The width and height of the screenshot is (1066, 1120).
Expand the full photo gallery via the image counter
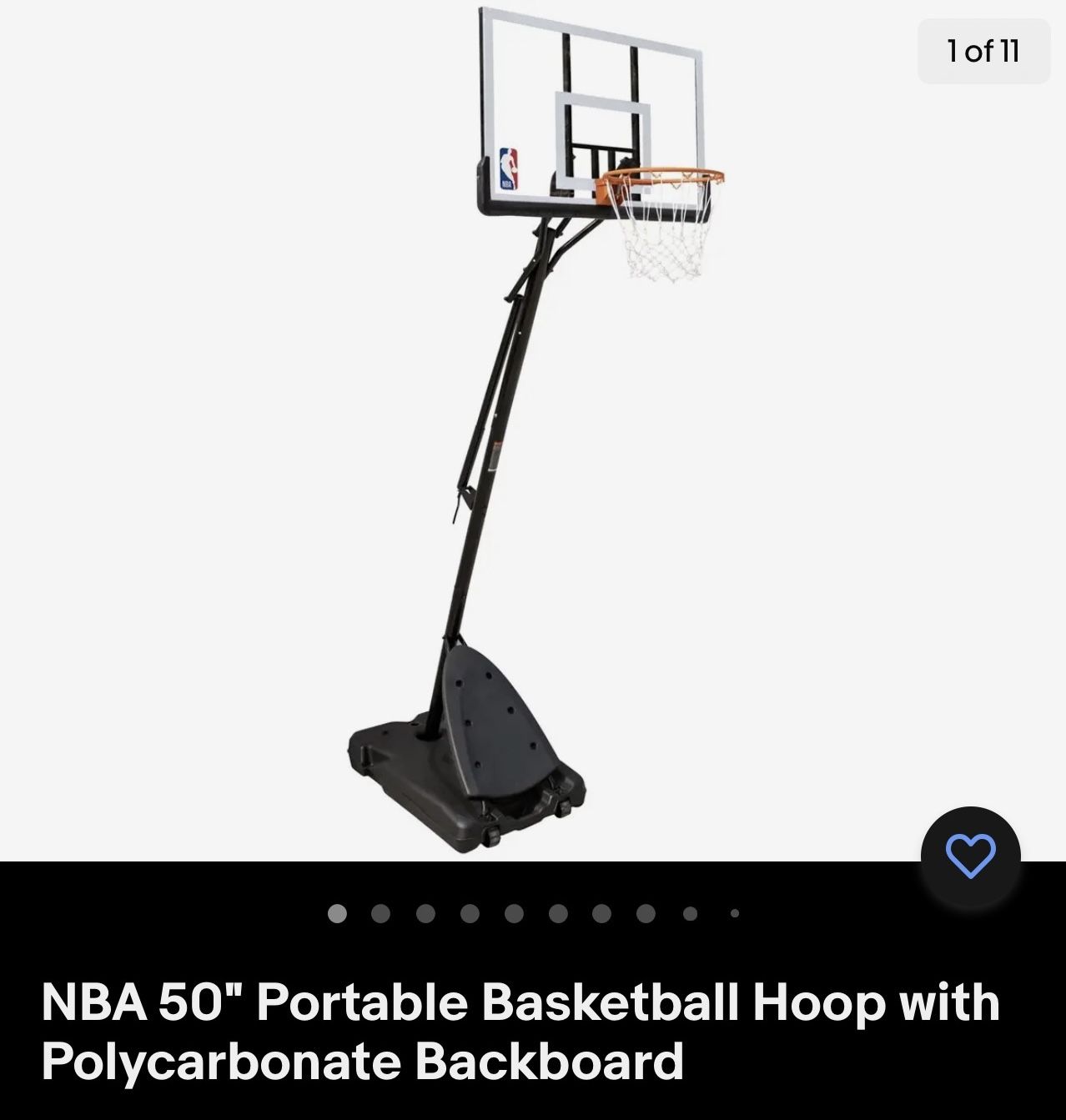point(983,52)
